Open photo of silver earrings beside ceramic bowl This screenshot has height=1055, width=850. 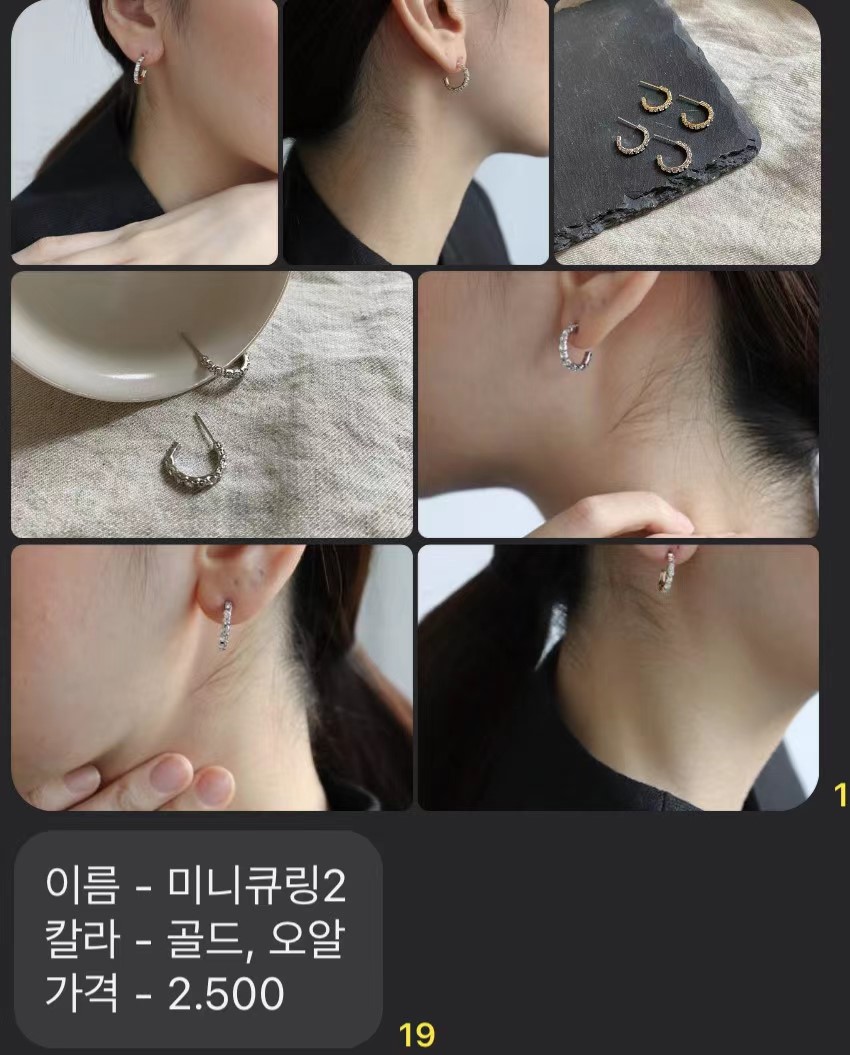pyautogui.click(x=211, y=404)
